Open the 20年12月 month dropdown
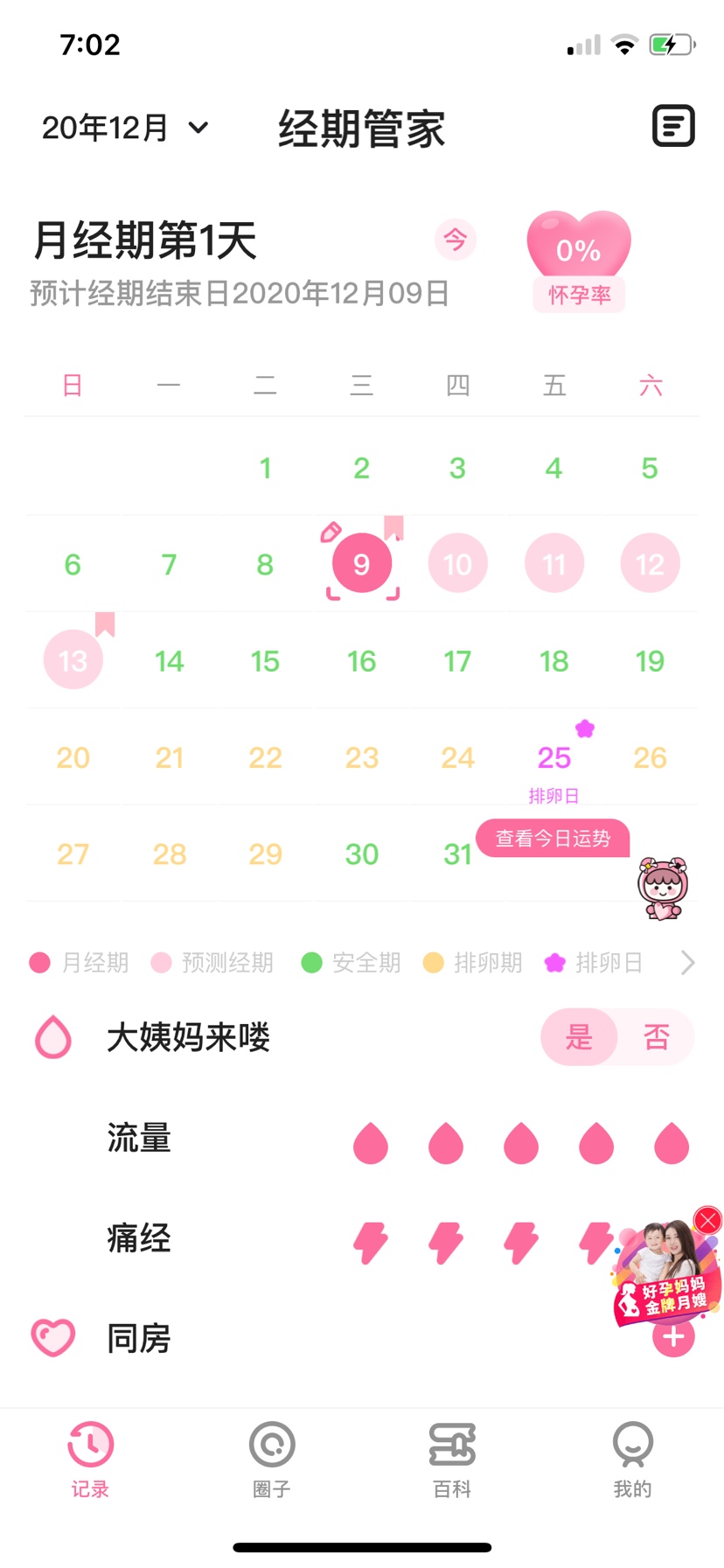This screenshot has height=1568, width=724. (125, 128)
